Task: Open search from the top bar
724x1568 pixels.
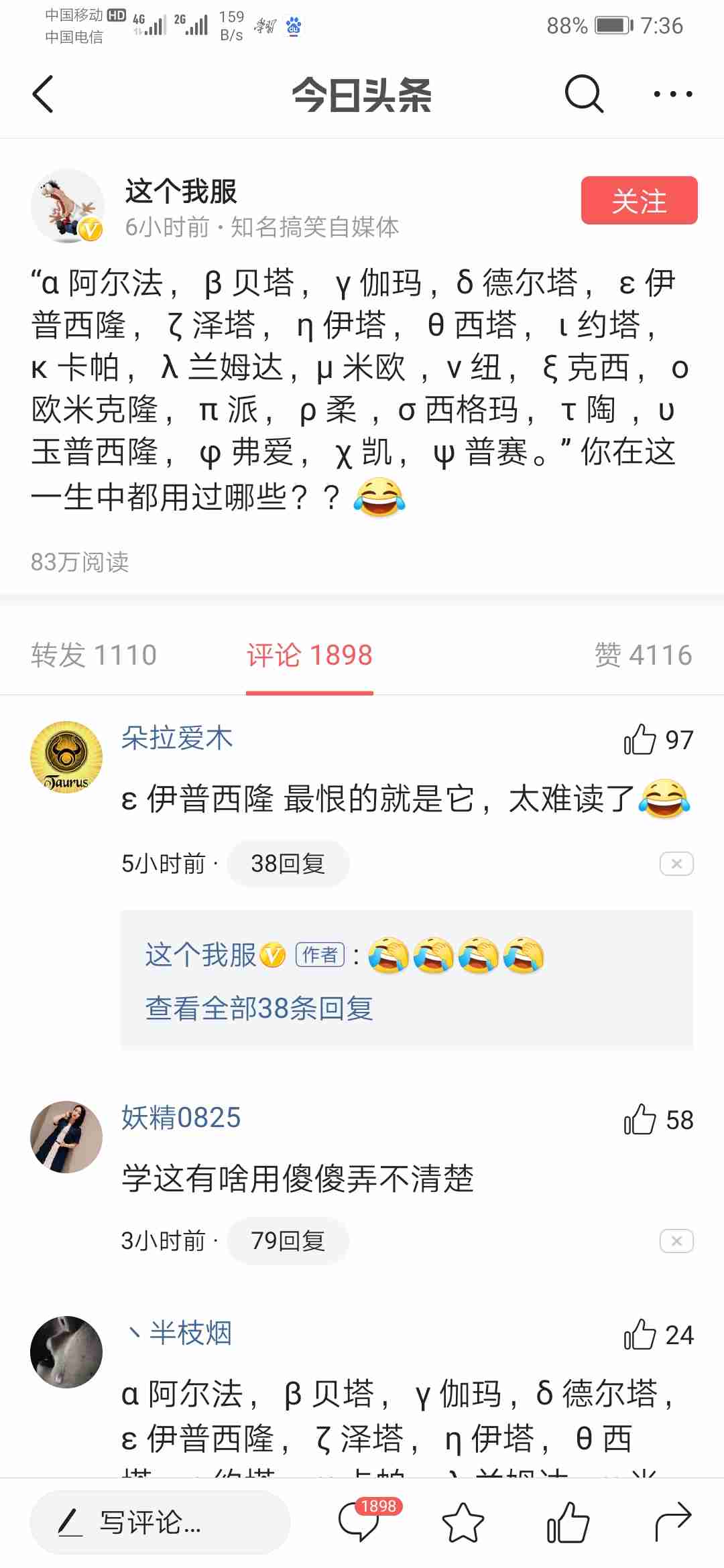Action: [584, 94]
